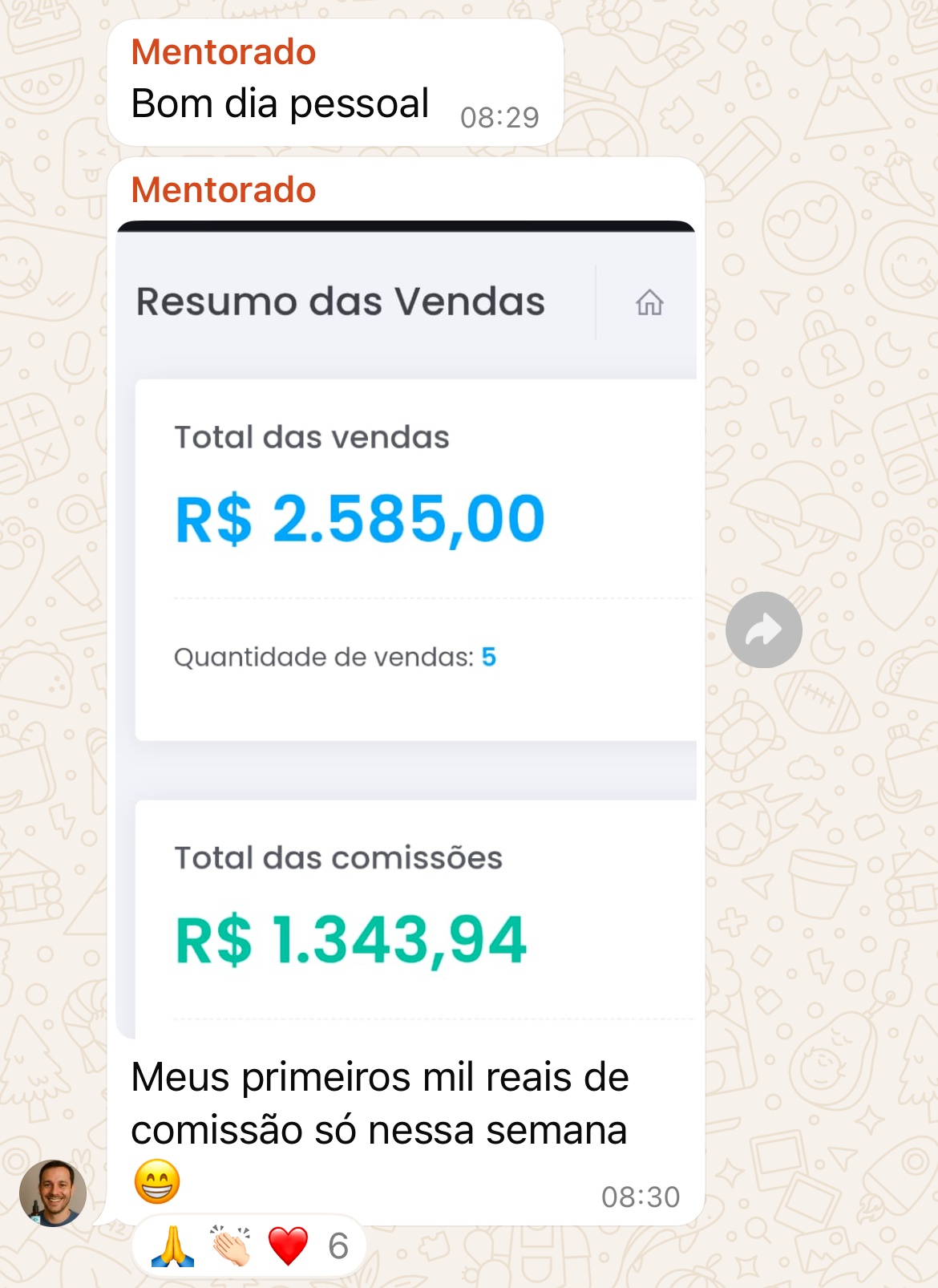Image resolution: width=938 pixels, height=1288 pixels.
Task: Forward the sales summary image message
Action: [x=763, y=630]
